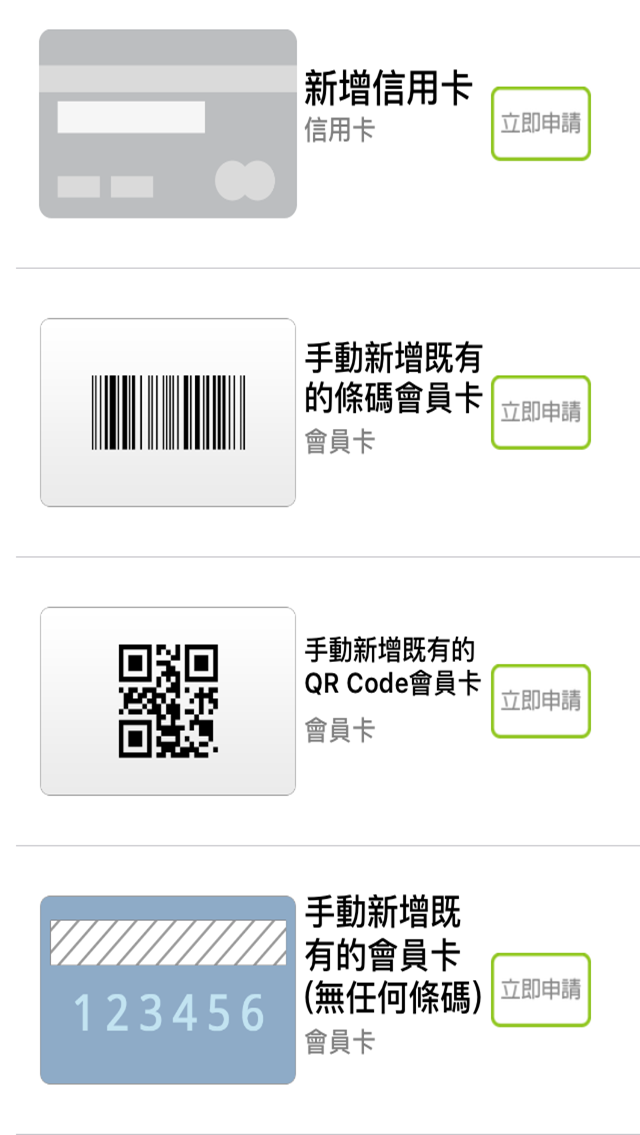Screen dimensions: 640x1135
Task: Apply to add existing barcode membership card
Action: point(540,412)
